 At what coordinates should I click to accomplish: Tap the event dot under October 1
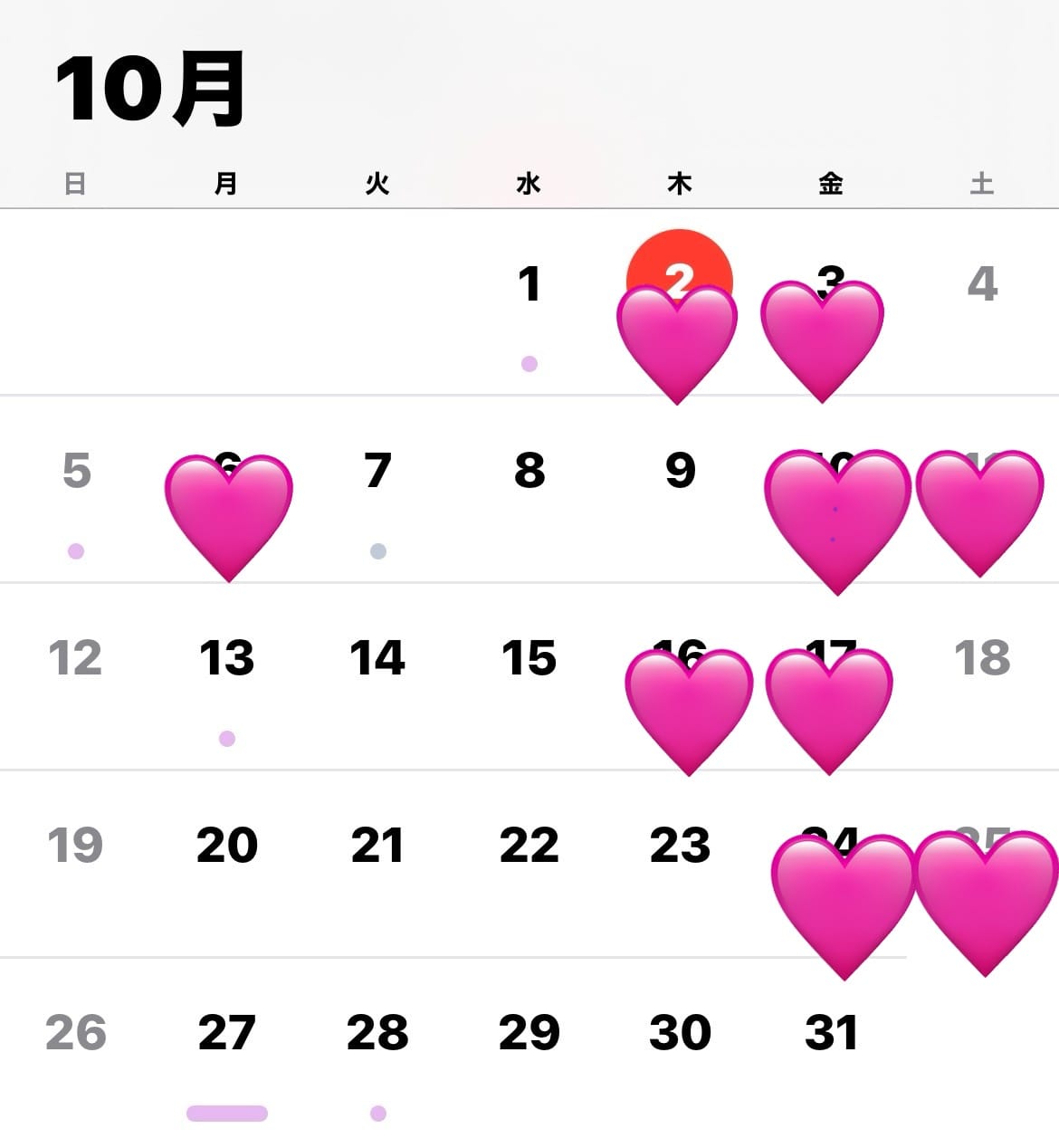tap(529, 364)
